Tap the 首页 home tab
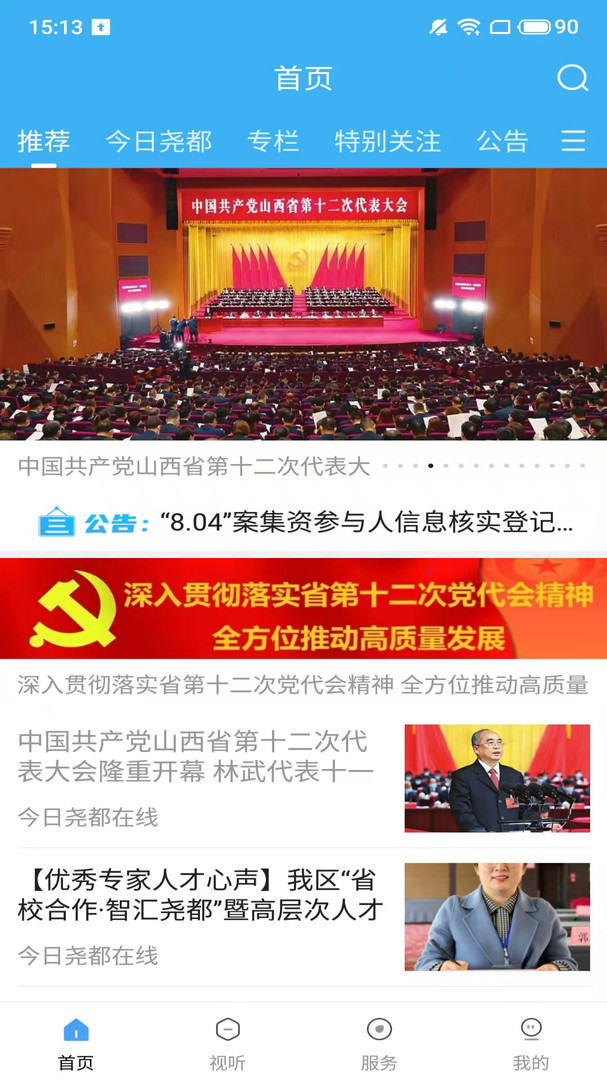This screenshot has height=1080, width=607. tap(76, 1044)
